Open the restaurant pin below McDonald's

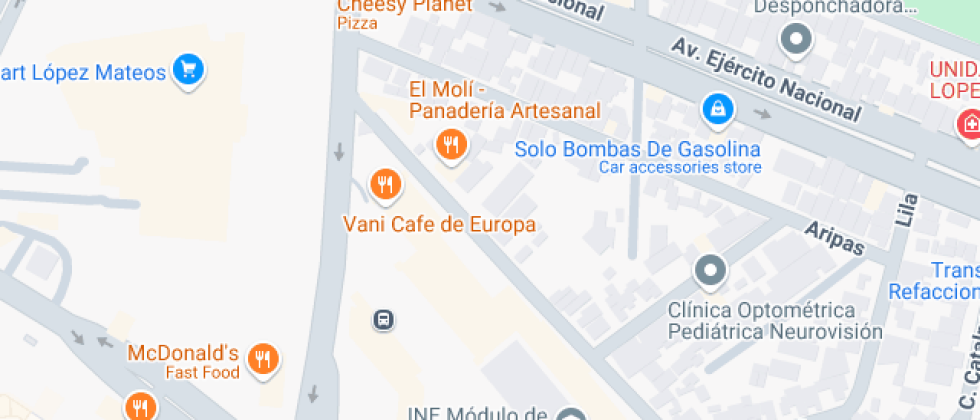141,407
